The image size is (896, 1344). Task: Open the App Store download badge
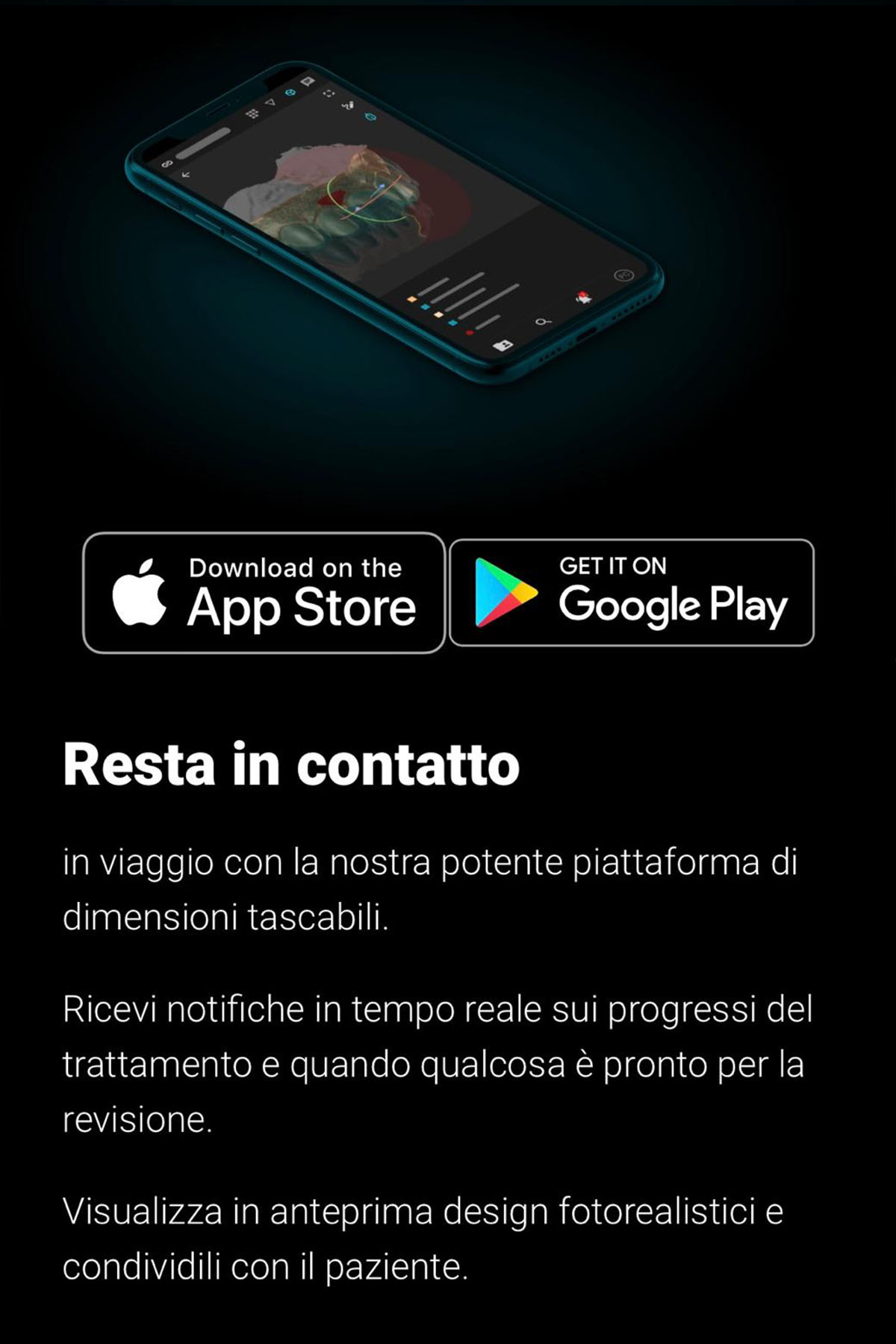264,593
